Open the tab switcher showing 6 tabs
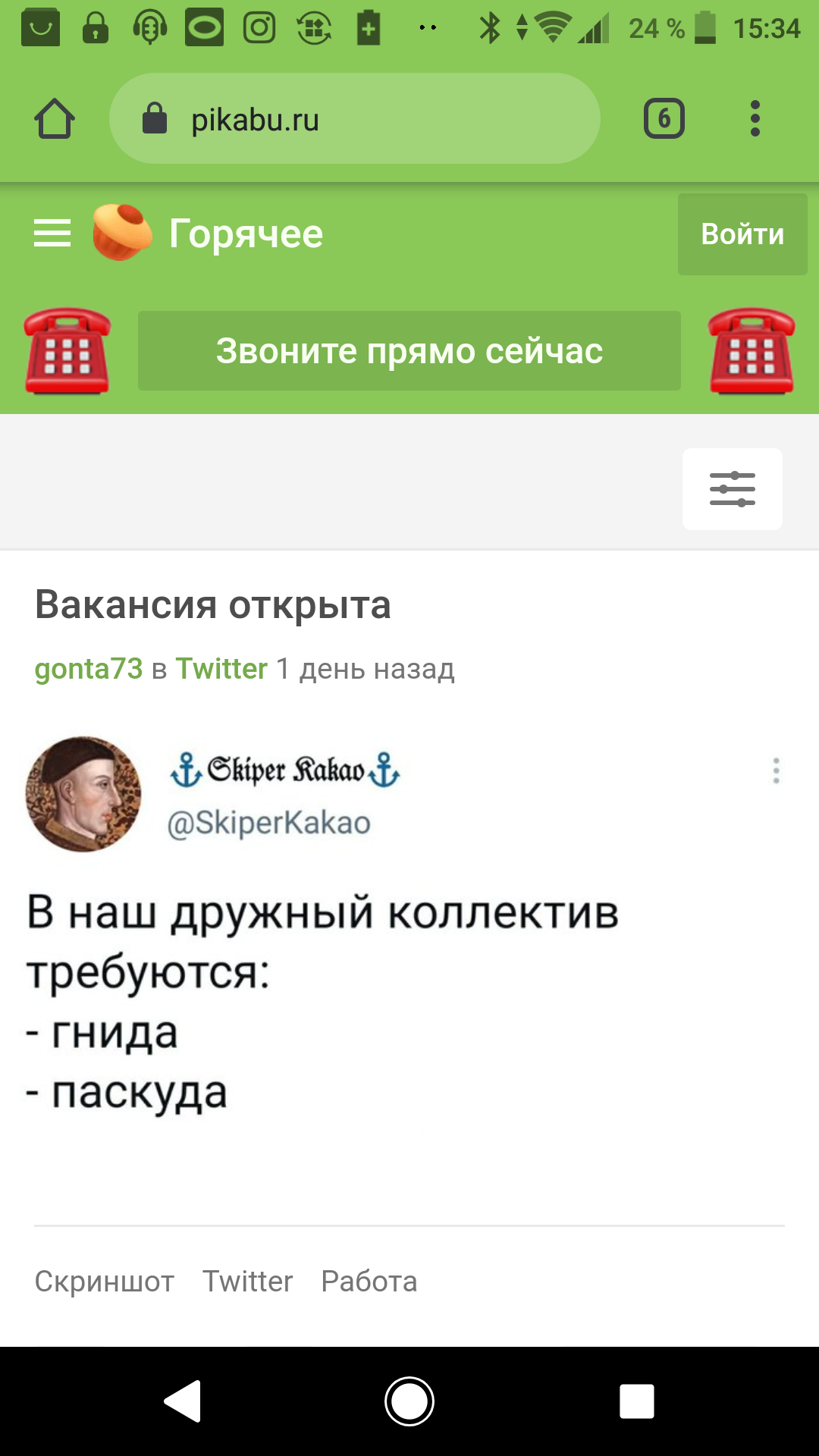Screen dimensions: 819x1456 point(664,119)
